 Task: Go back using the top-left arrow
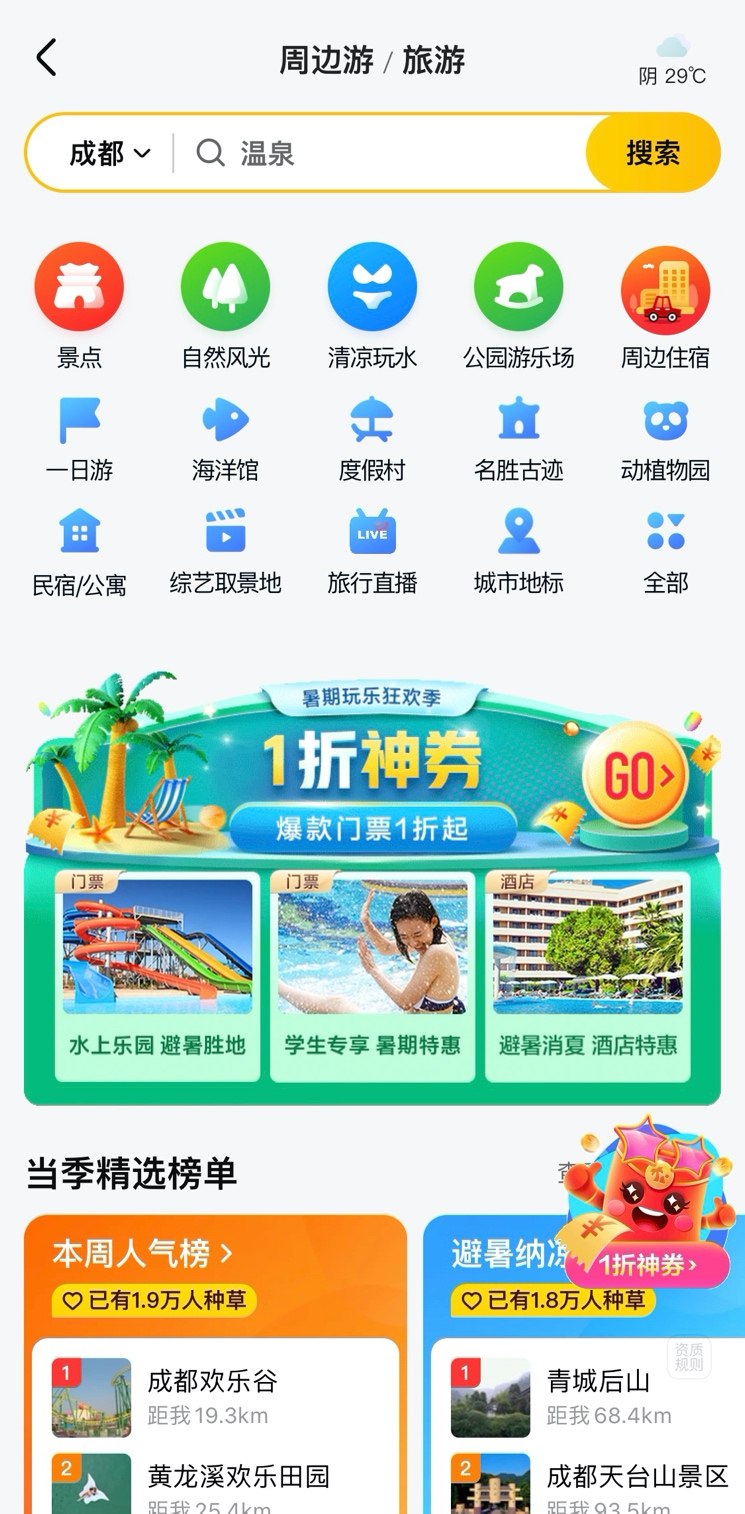[x=46, y=58]
